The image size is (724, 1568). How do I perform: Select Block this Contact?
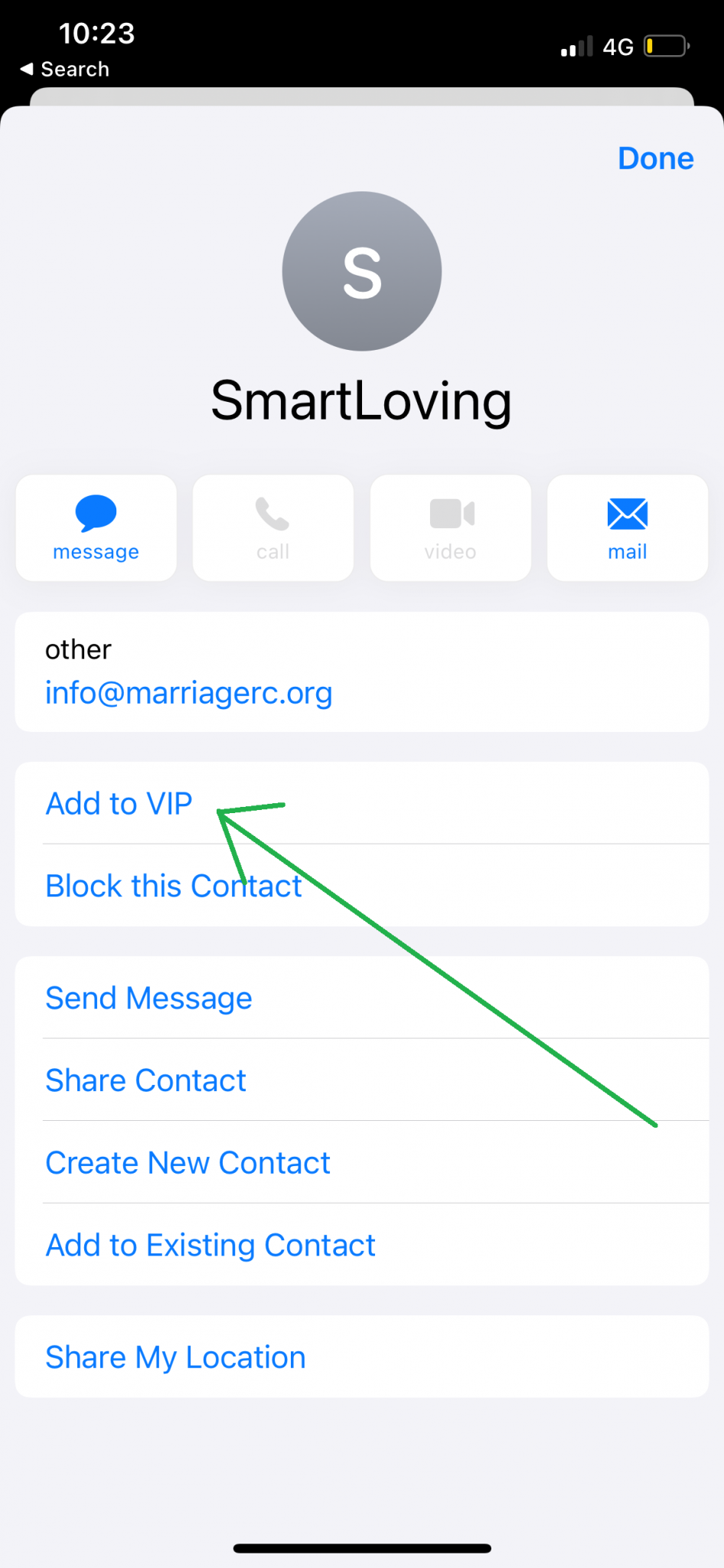pyautogui.click(x=174, y=886)
